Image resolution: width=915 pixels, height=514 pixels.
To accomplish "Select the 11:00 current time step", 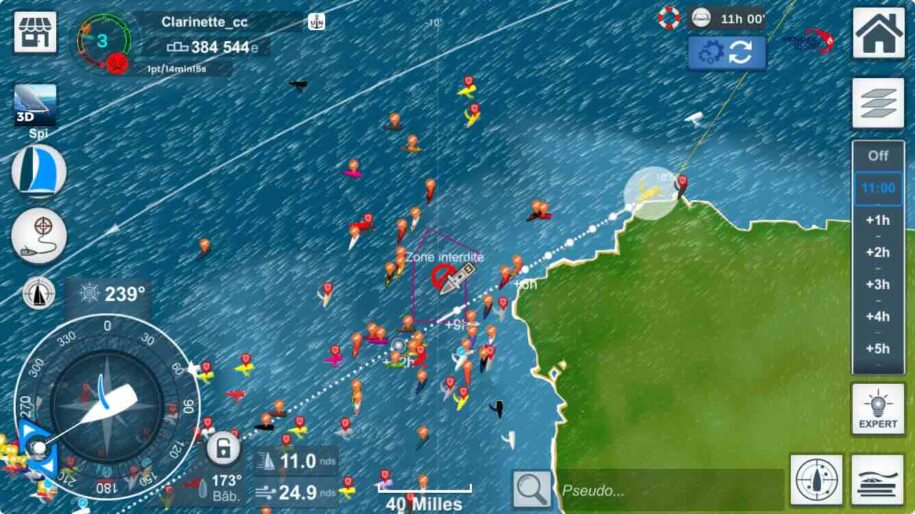I will [x=878, y=188].
